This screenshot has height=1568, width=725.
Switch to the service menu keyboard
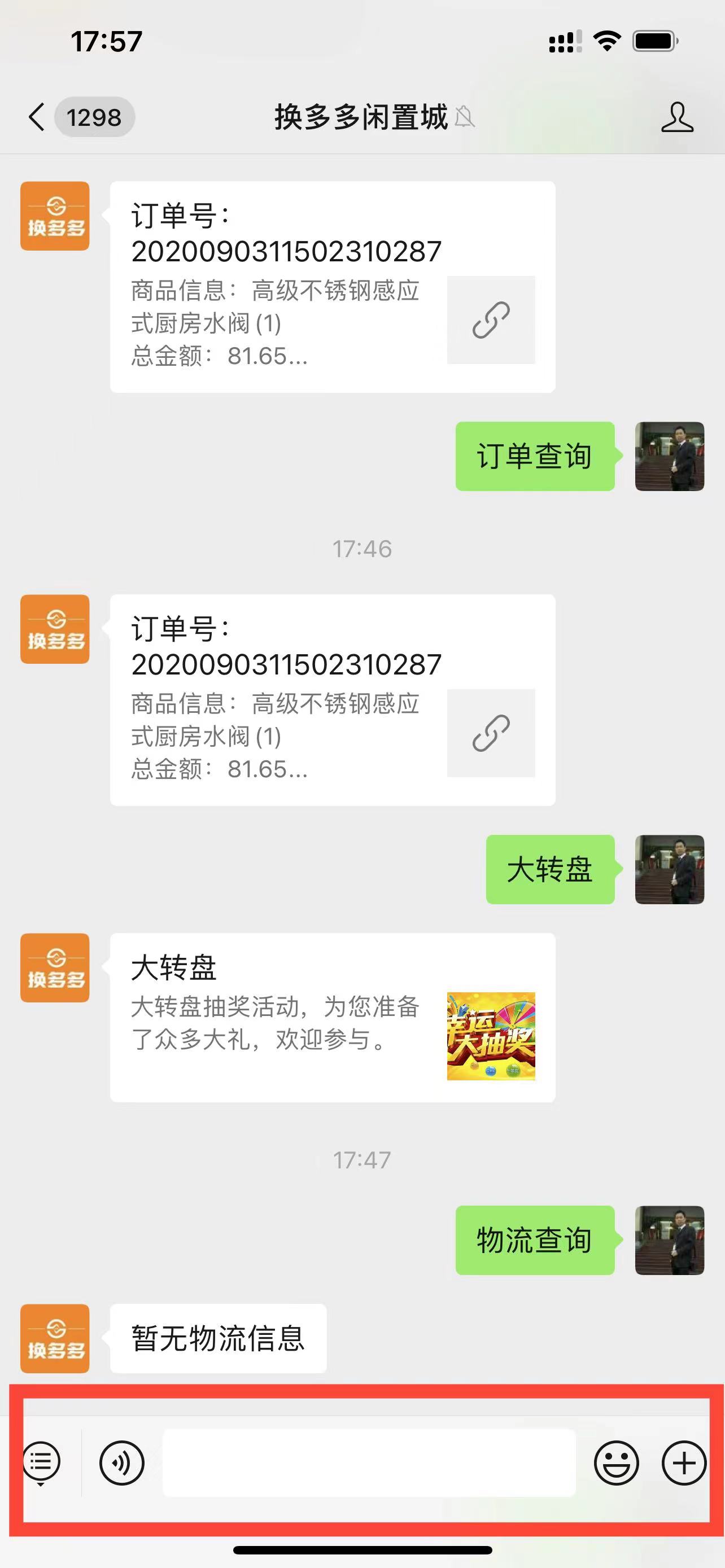[41, 1462]
